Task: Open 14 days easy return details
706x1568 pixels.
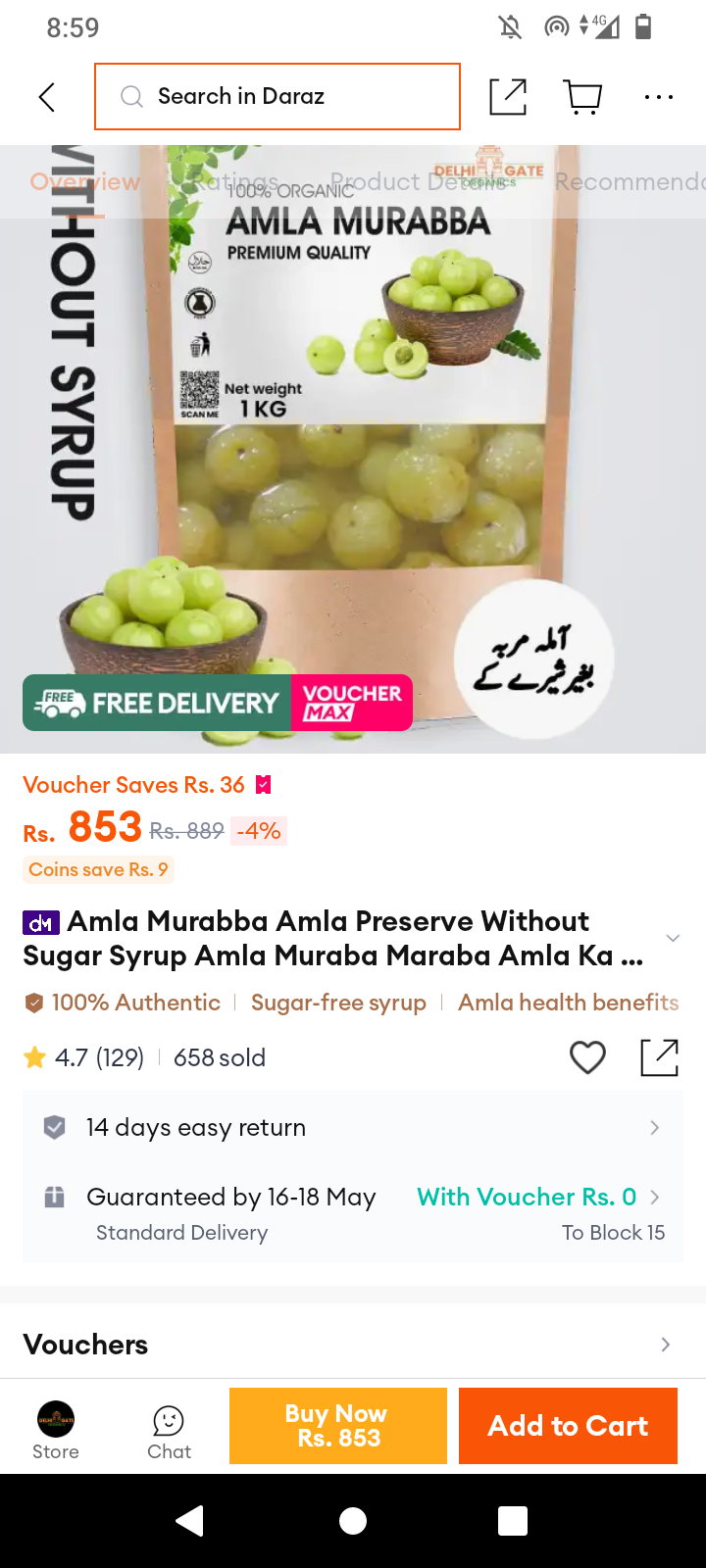Action: (353, 1127)
